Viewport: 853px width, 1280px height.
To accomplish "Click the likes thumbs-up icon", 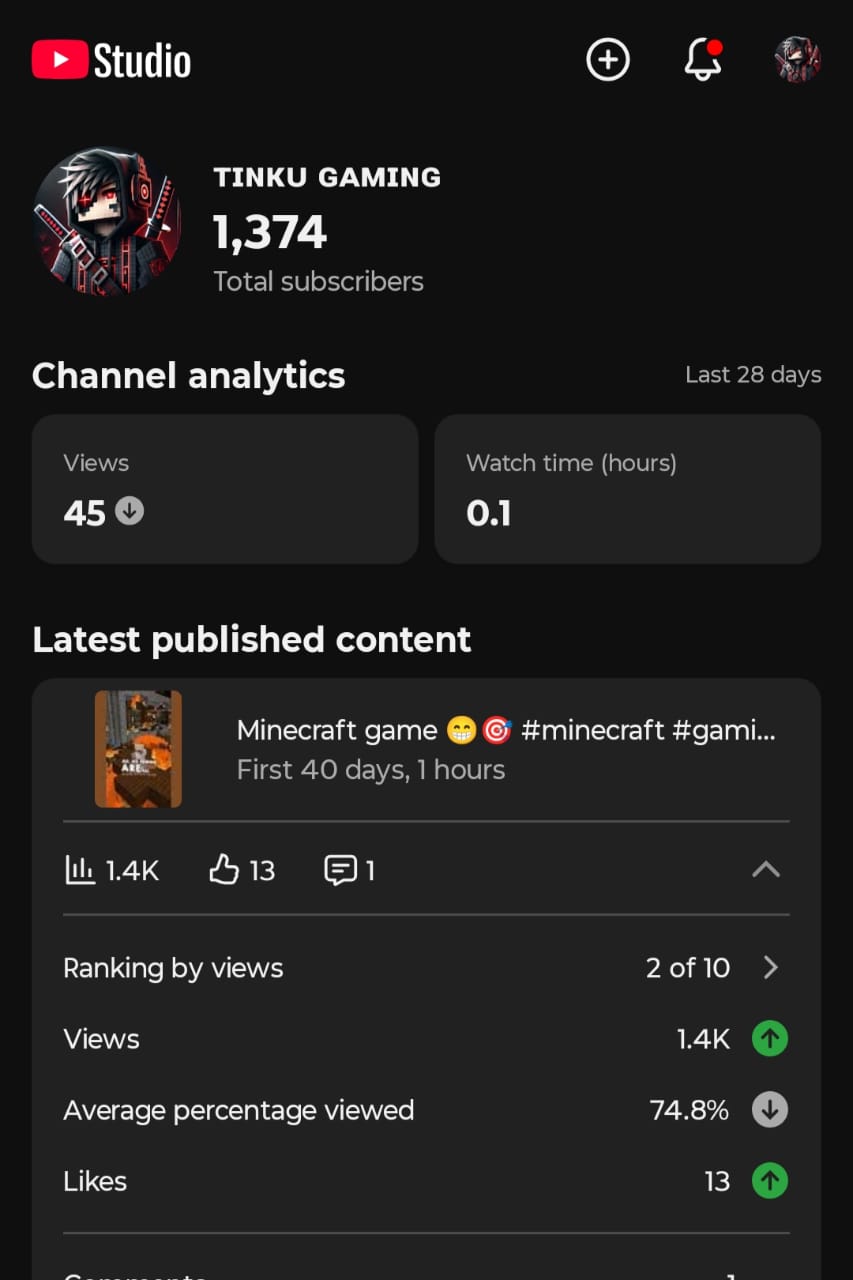I will [x=225, y=870].
